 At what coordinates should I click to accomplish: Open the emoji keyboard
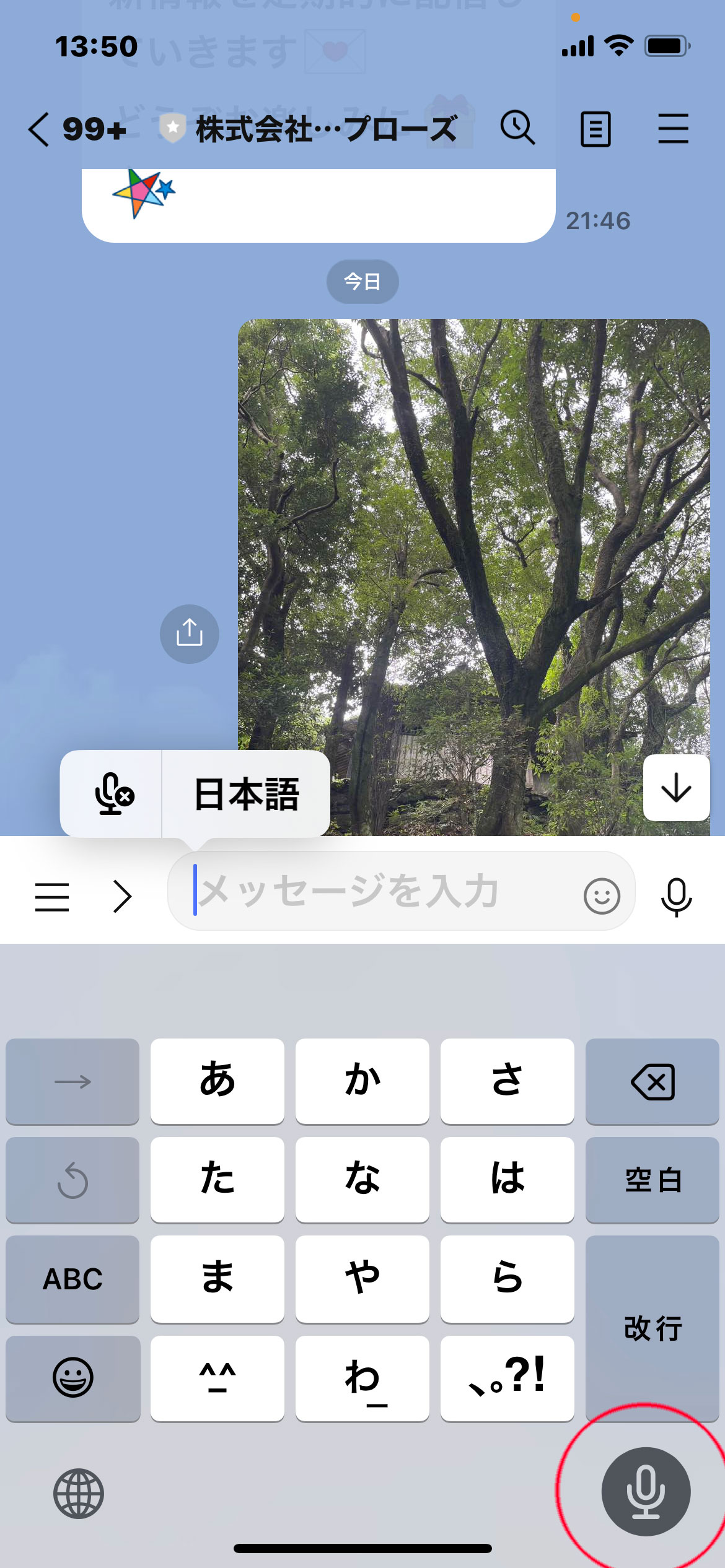coord(72,1378)
